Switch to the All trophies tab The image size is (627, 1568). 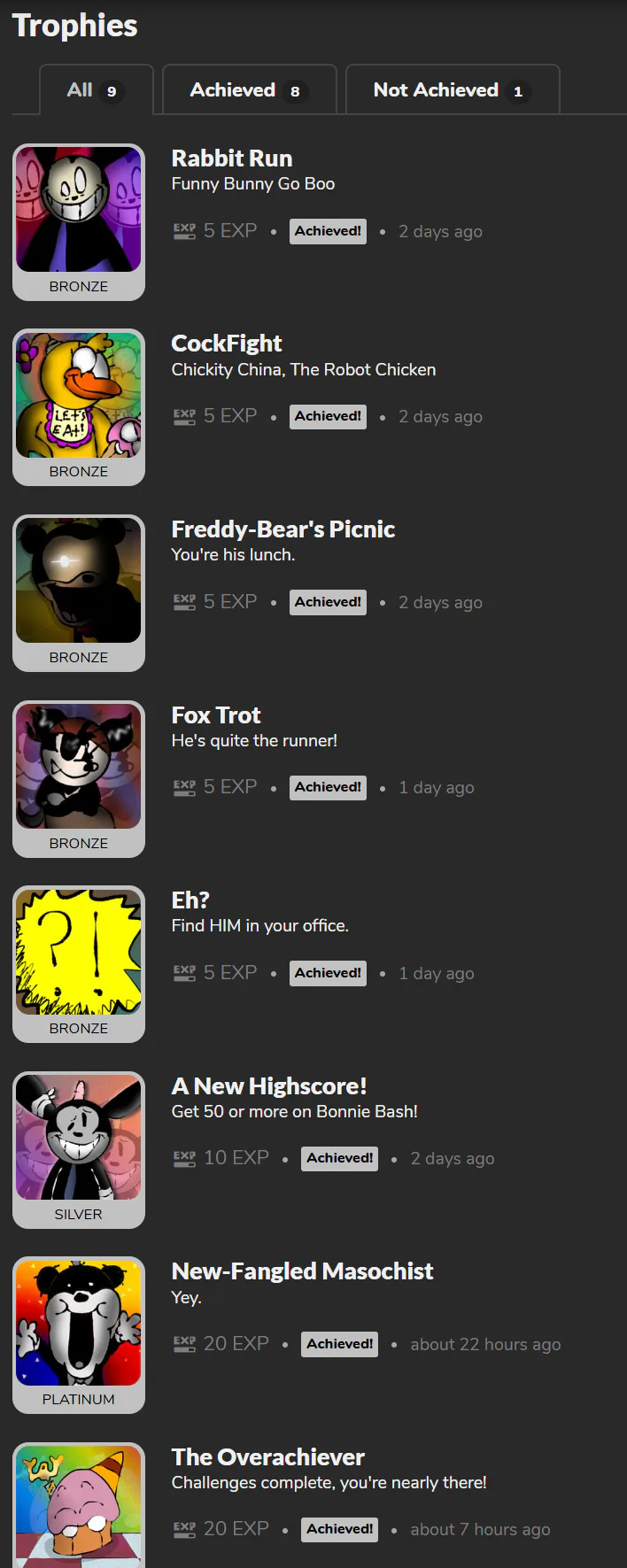(x=96, y=90)
